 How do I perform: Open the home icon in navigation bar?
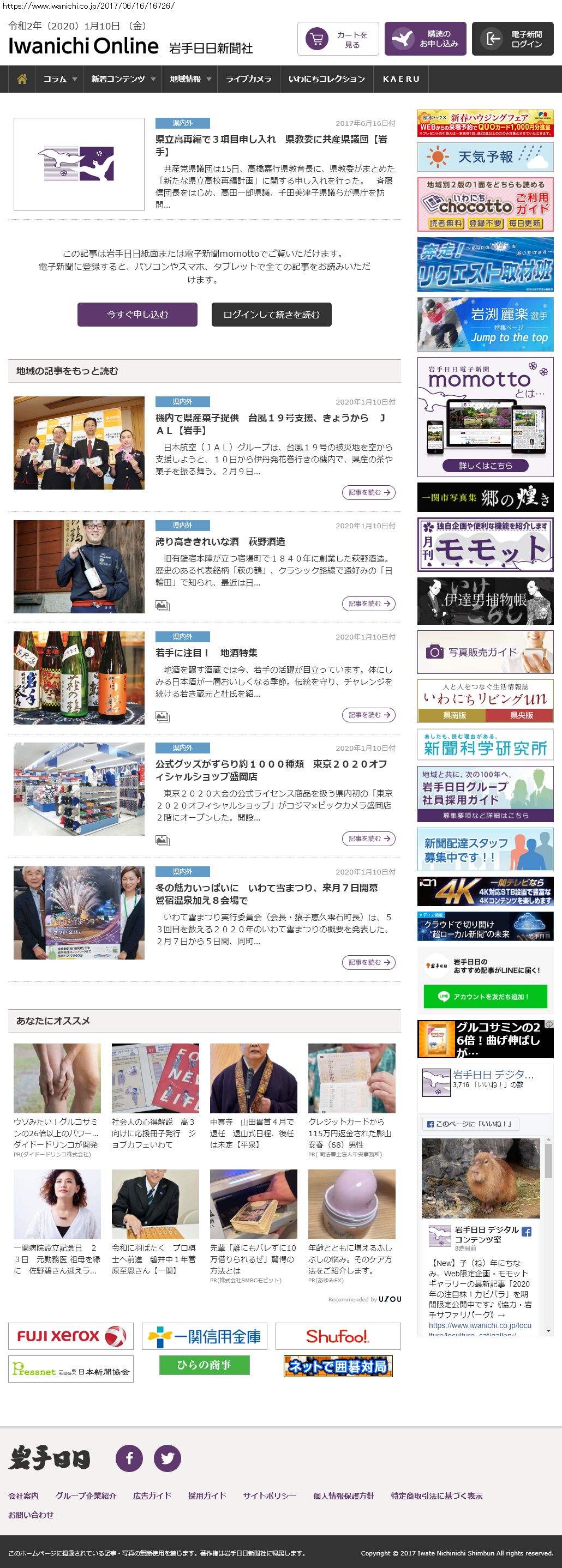pos(22,79)
